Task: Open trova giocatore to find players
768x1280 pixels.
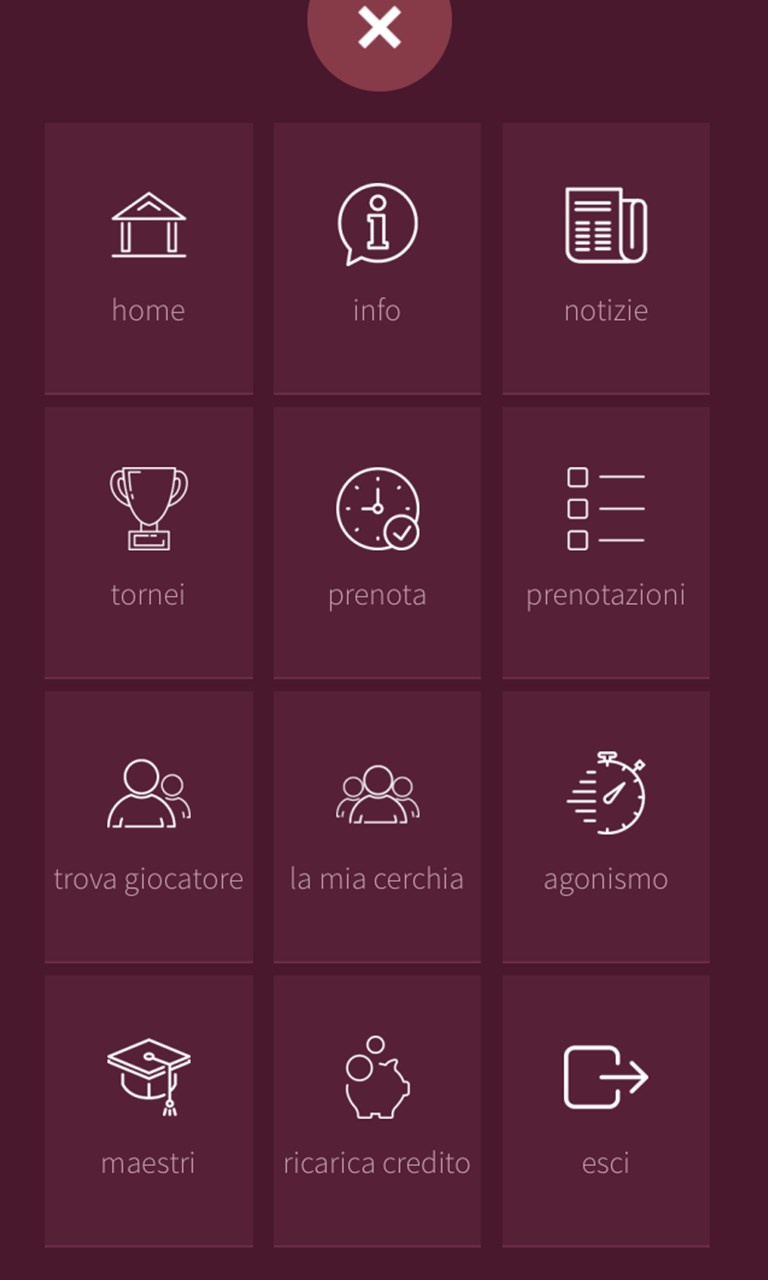Action: tap(149, 827)
